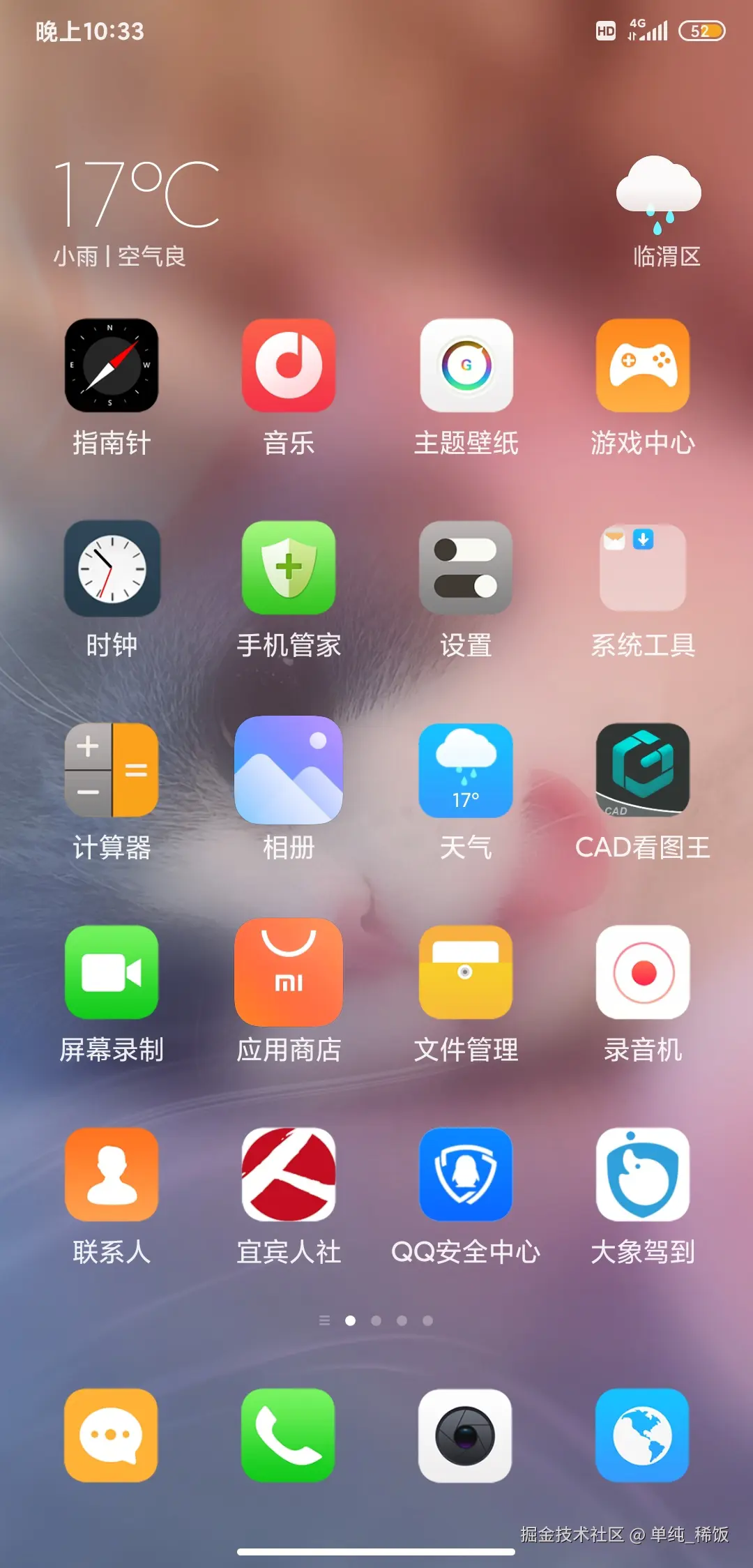This screenshot has height=1568, width=753.
Task: Open 主题壁纸 themes app
Action: tap(466, 365)
